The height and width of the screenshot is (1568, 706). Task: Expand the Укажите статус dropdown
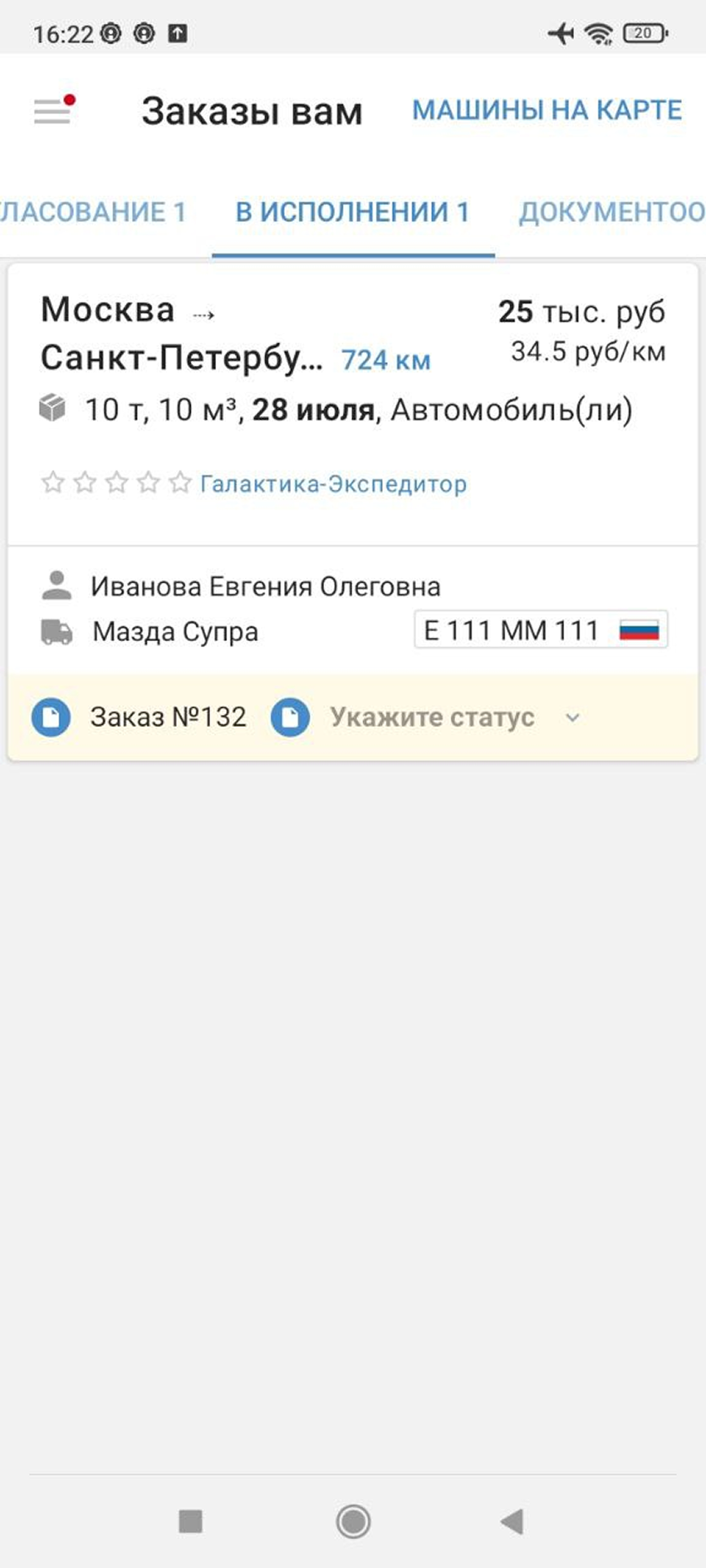432,718
